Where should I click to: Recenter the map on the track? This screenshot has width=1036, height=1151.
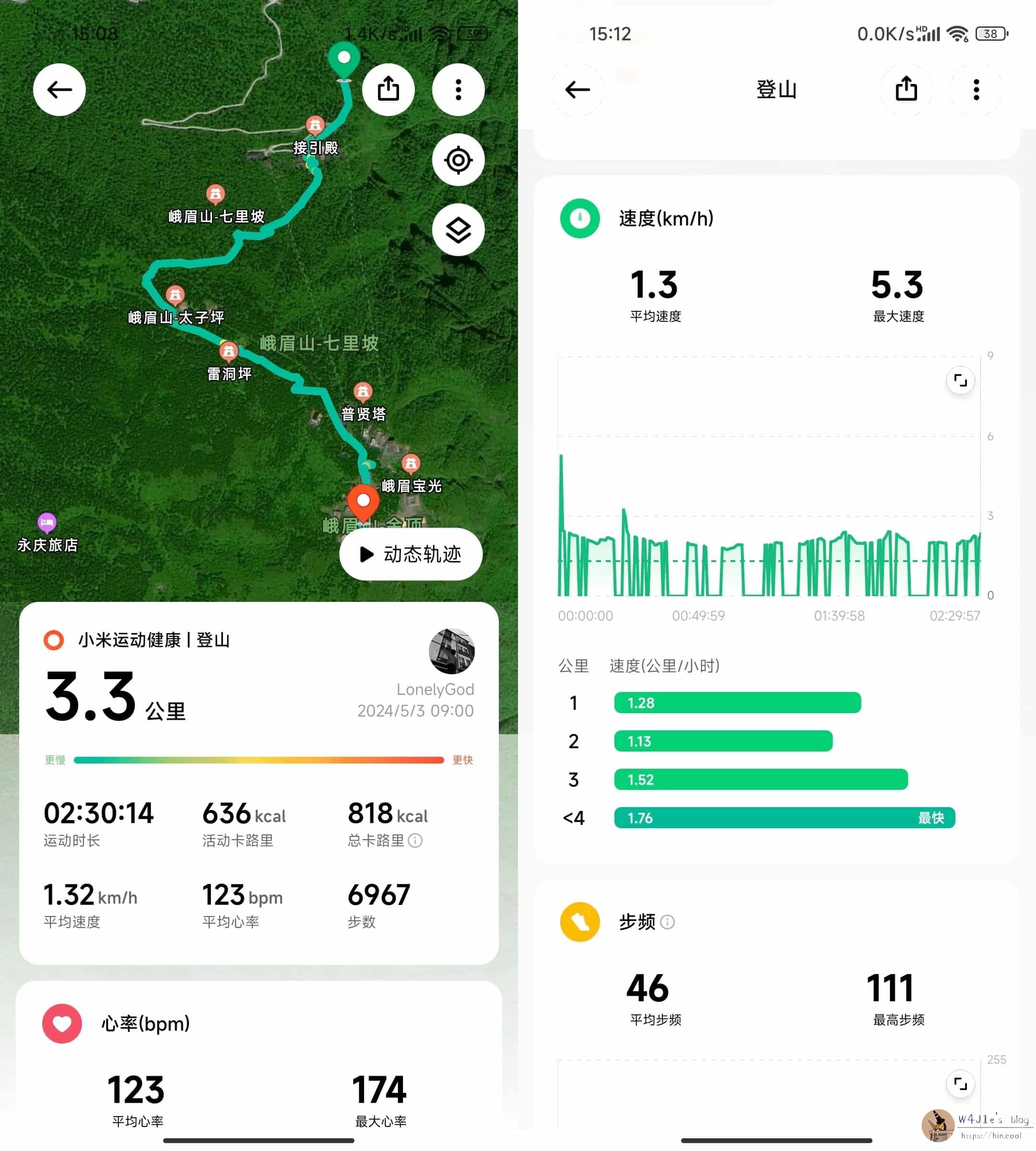(458, 160)
